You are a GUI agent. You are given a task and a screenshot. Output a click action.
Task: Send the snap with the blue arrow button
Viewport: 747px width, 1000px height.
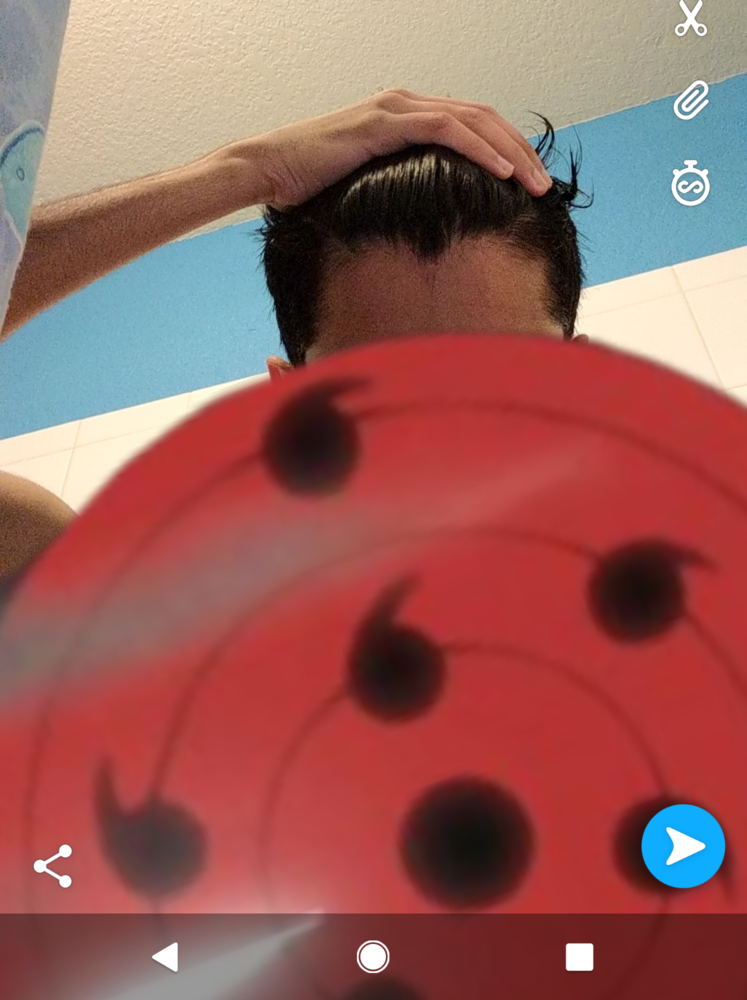(x=683, y=846)
